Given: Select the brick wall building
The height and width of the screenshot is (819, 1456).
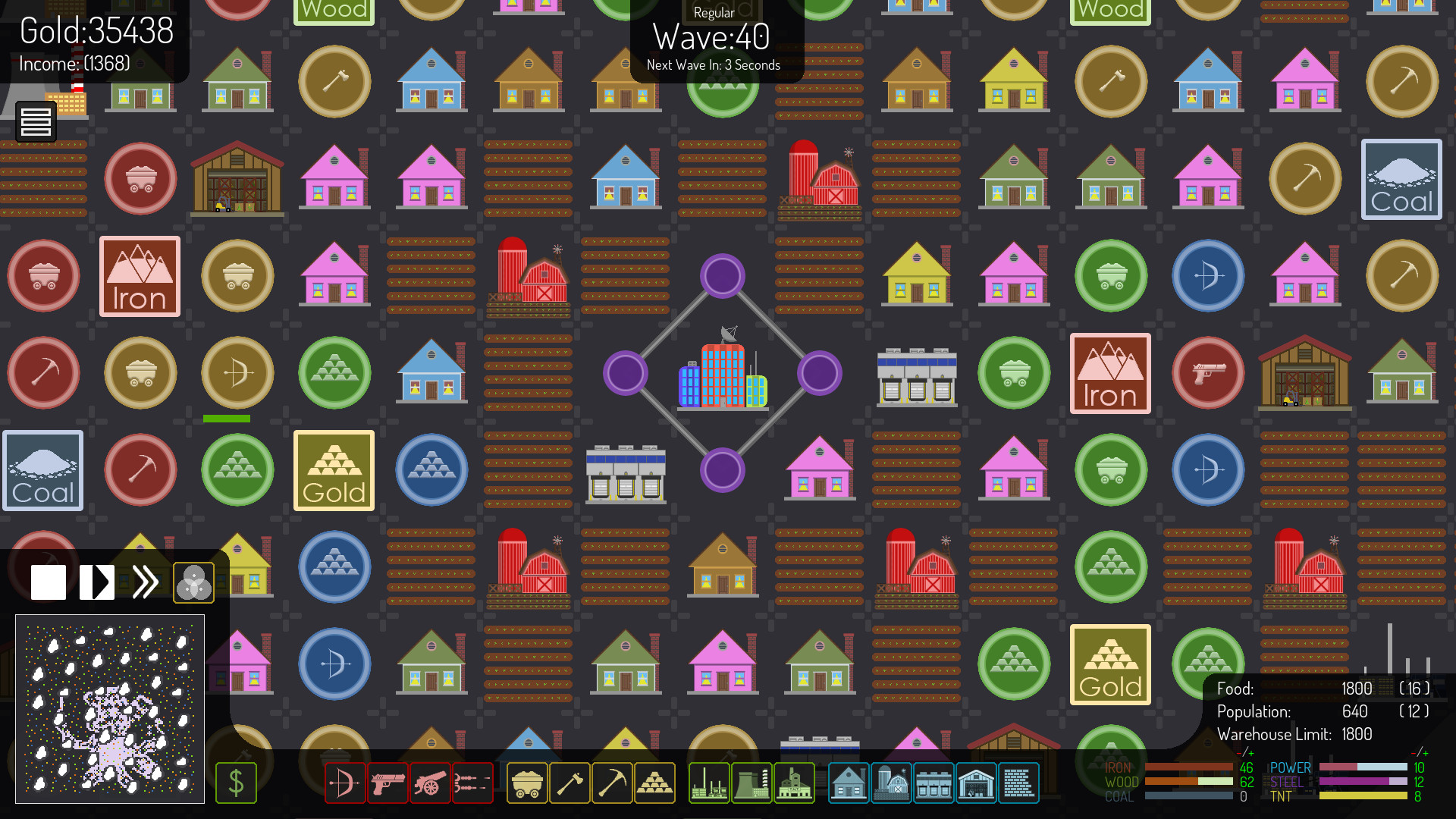Looking at the screenshot, I should (1018, 783).
